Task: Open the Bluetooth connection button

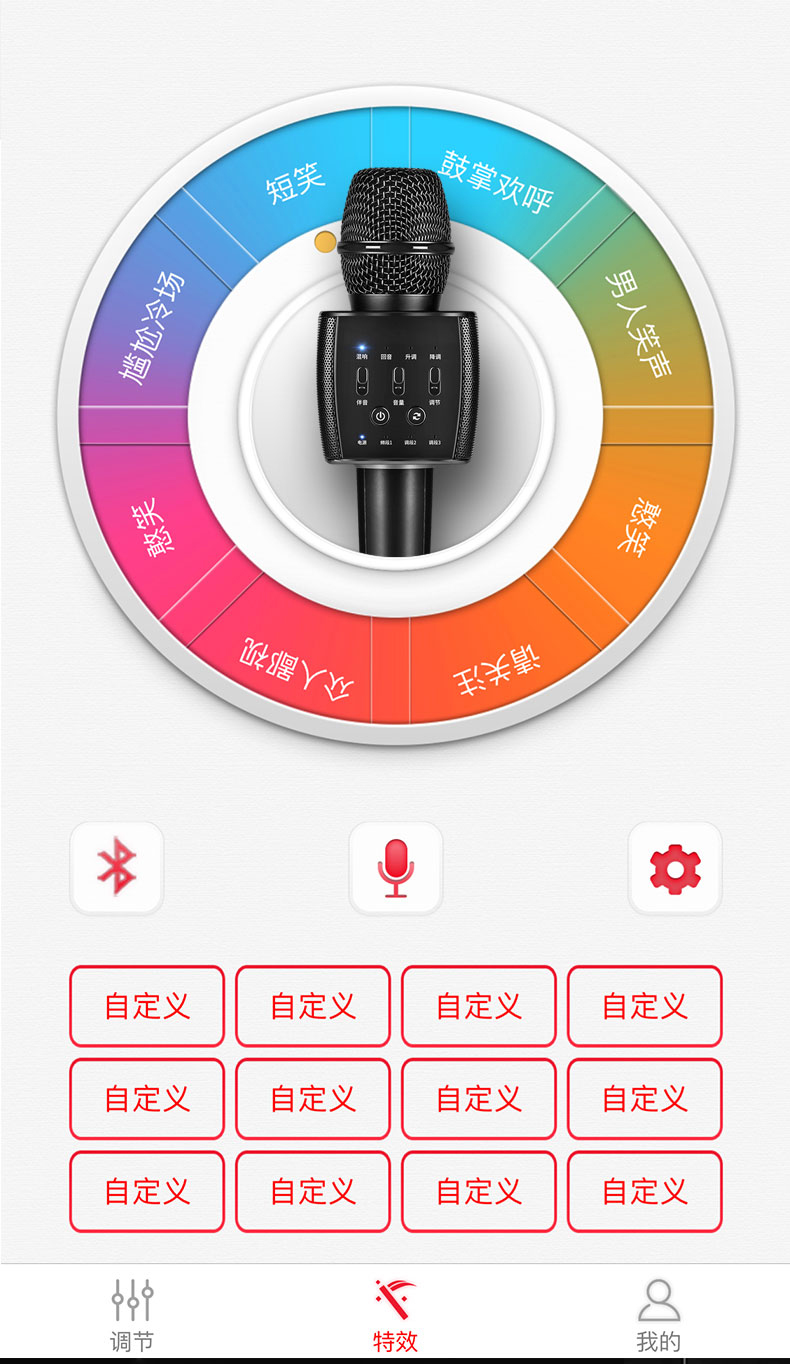Action: [117, 868]
